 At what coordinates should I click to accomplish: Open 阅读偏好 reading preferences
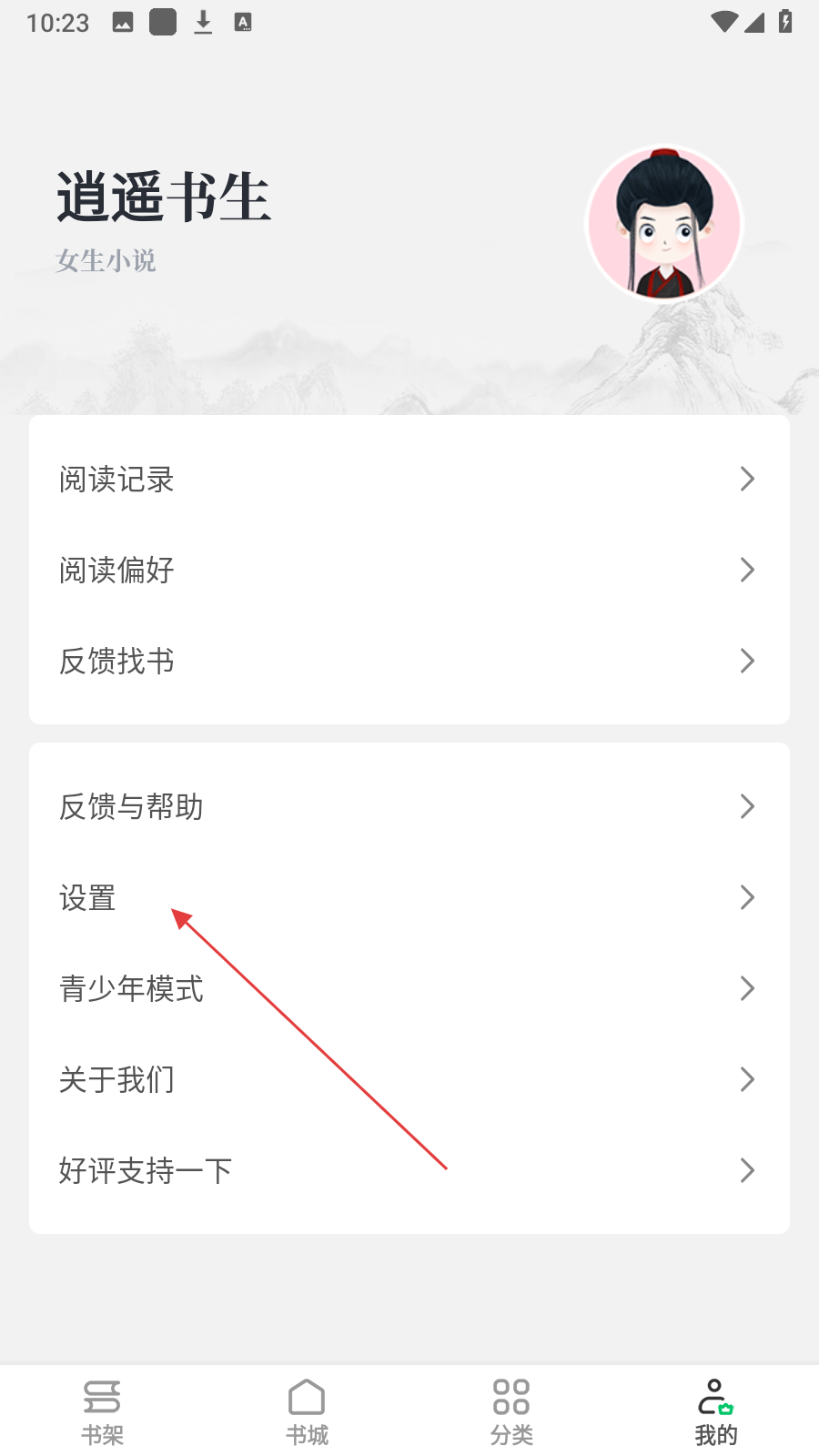(x=409, y=571)
